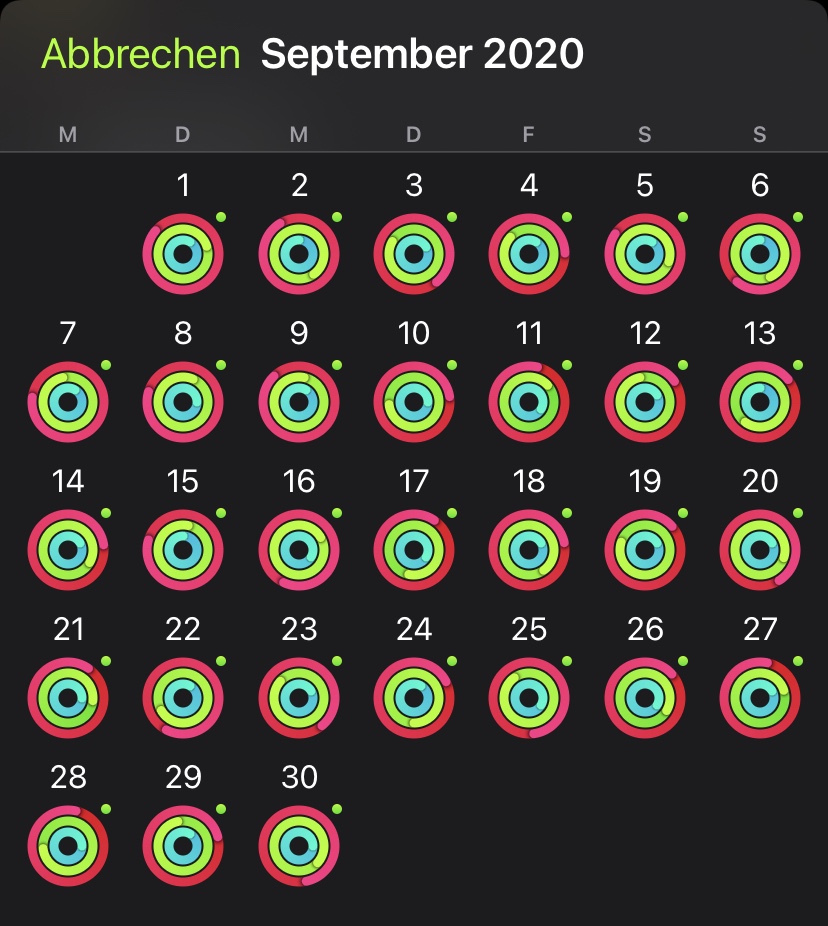The width and height of the screenshot is (828, 926).
Task: Pick September 29 in the calendar
Action: click(183, 846)
